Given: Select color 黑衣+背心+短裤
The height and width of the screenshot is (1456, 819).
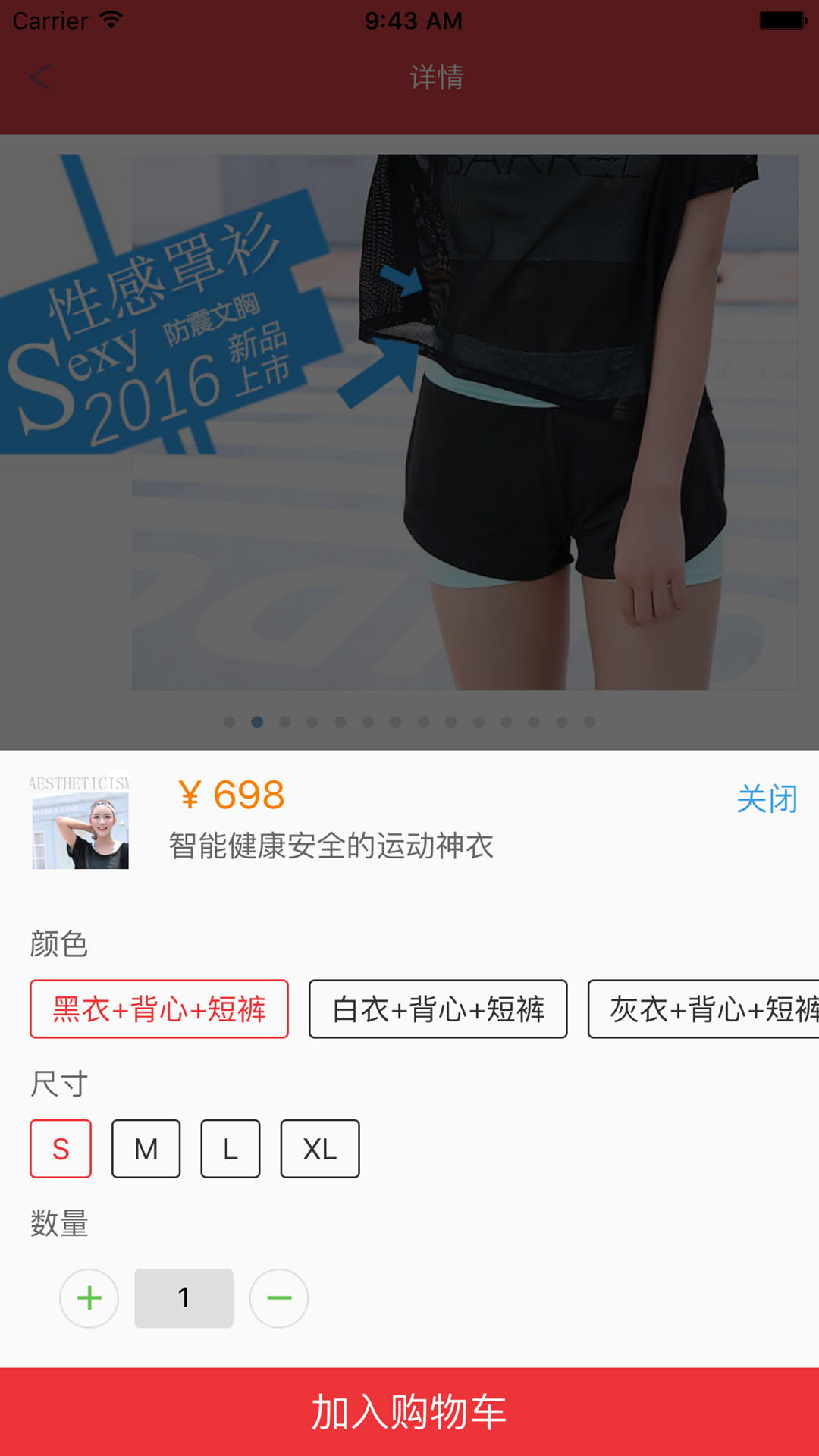Looking at the screenshot, I should point(159,1009).
